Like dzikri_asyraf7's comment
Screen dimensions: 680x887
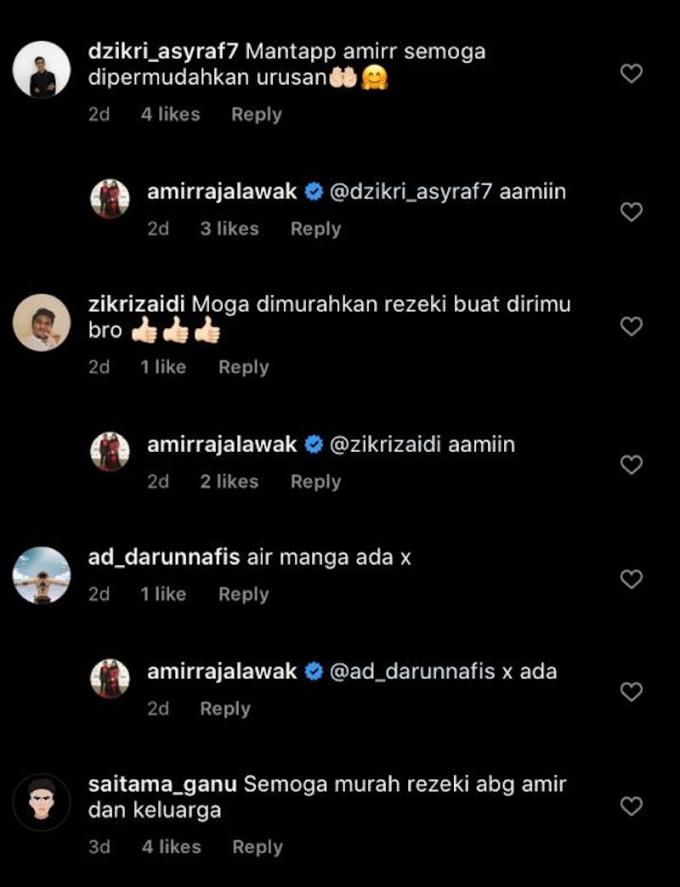tap(631, 73)
